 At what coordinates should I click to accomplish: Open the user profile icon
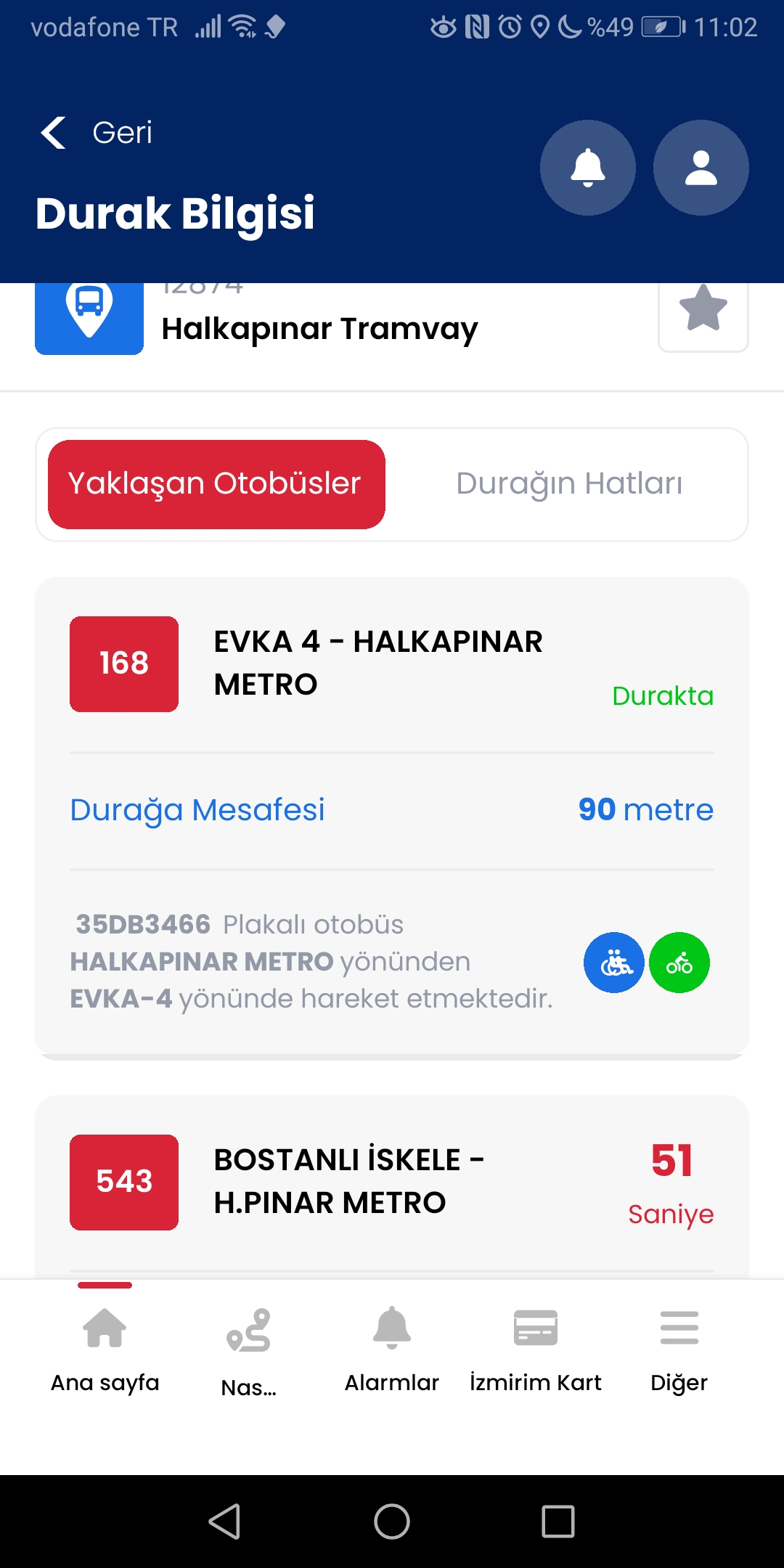[x=701, y=168]
